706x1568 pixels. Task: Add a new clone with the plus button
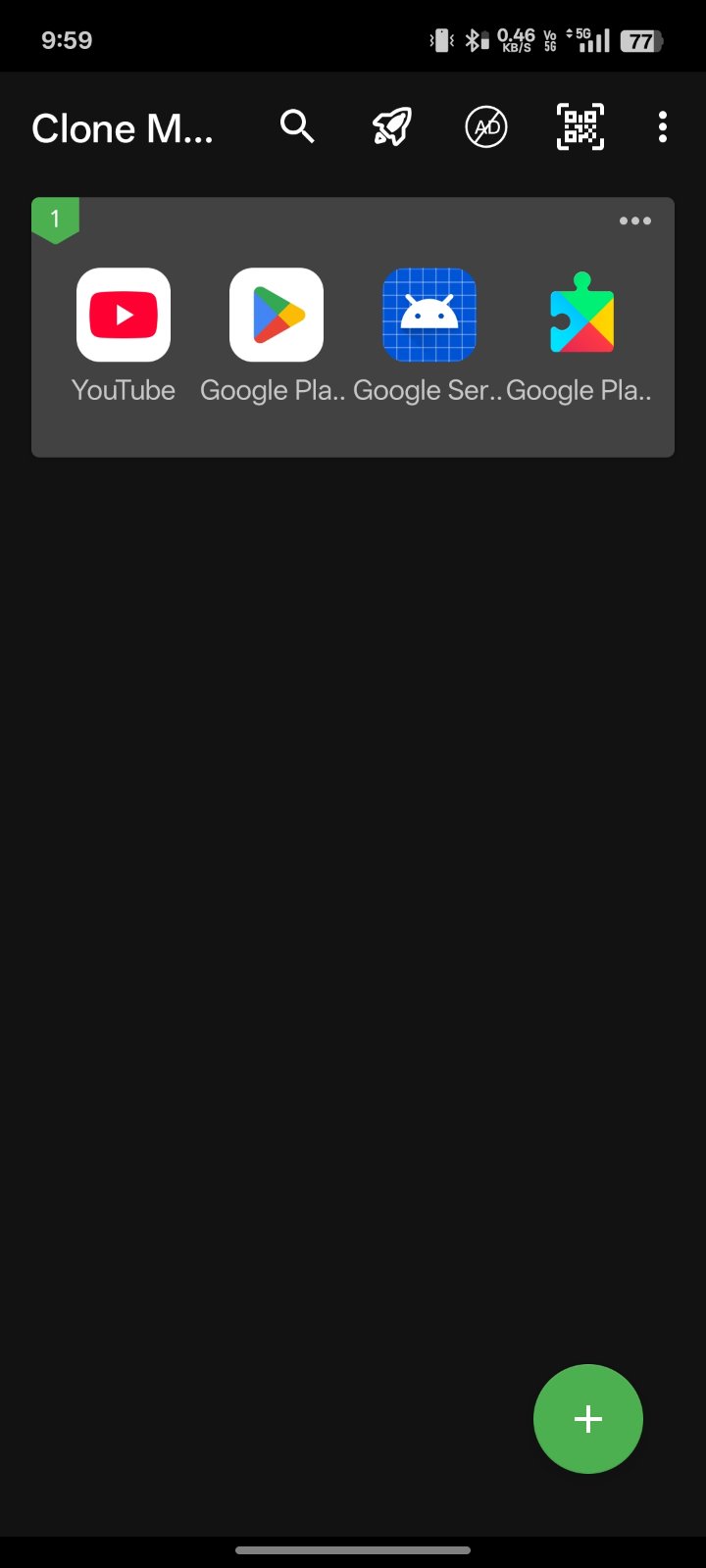click(x=588, y=1419)
